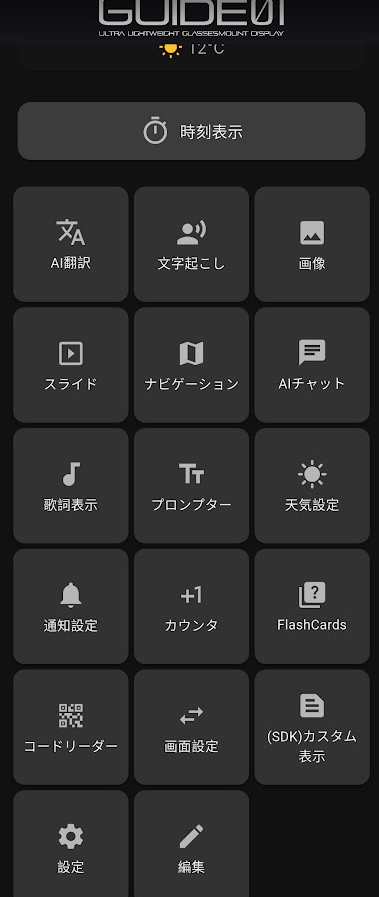Screen dimensions: 379x897
Task: Select the 歌詞表示 lyrics tile
Action: [x=71, y=486]
